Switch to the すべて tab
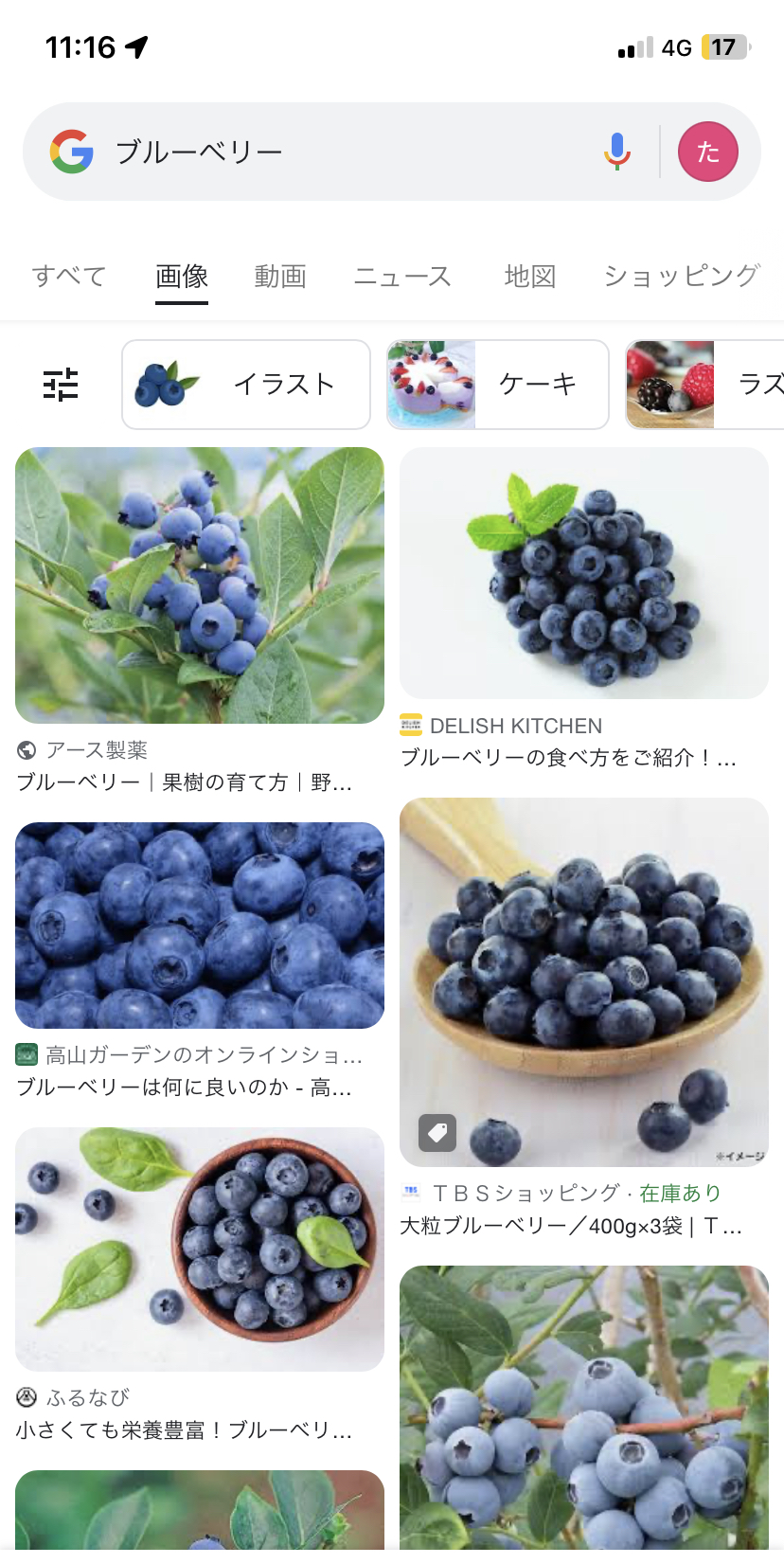The height and width of the screenshot is (1564, 784). (x=69, y=276)
